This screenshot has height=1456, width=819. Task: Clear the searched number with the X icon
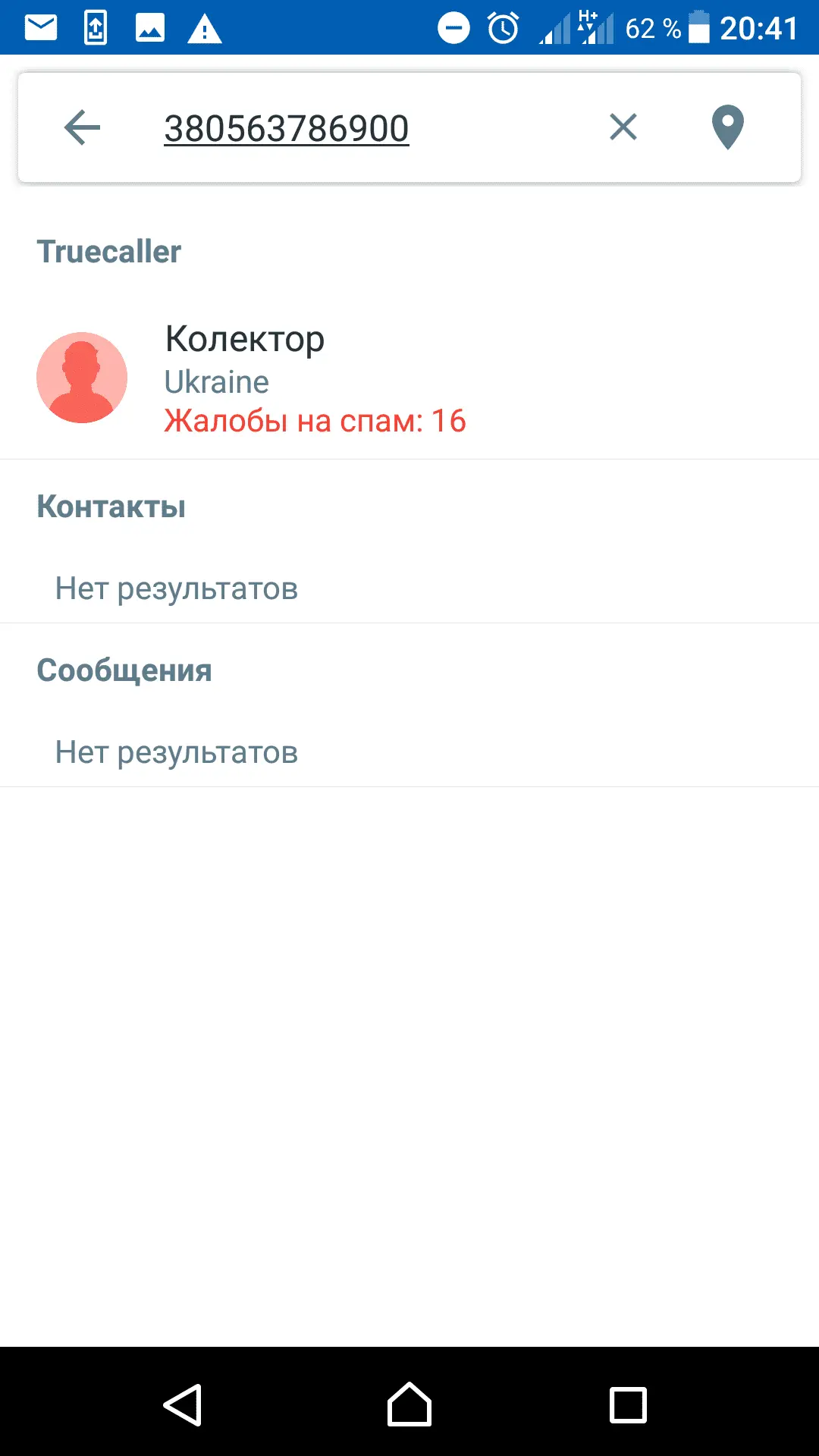tap(623, 127)
